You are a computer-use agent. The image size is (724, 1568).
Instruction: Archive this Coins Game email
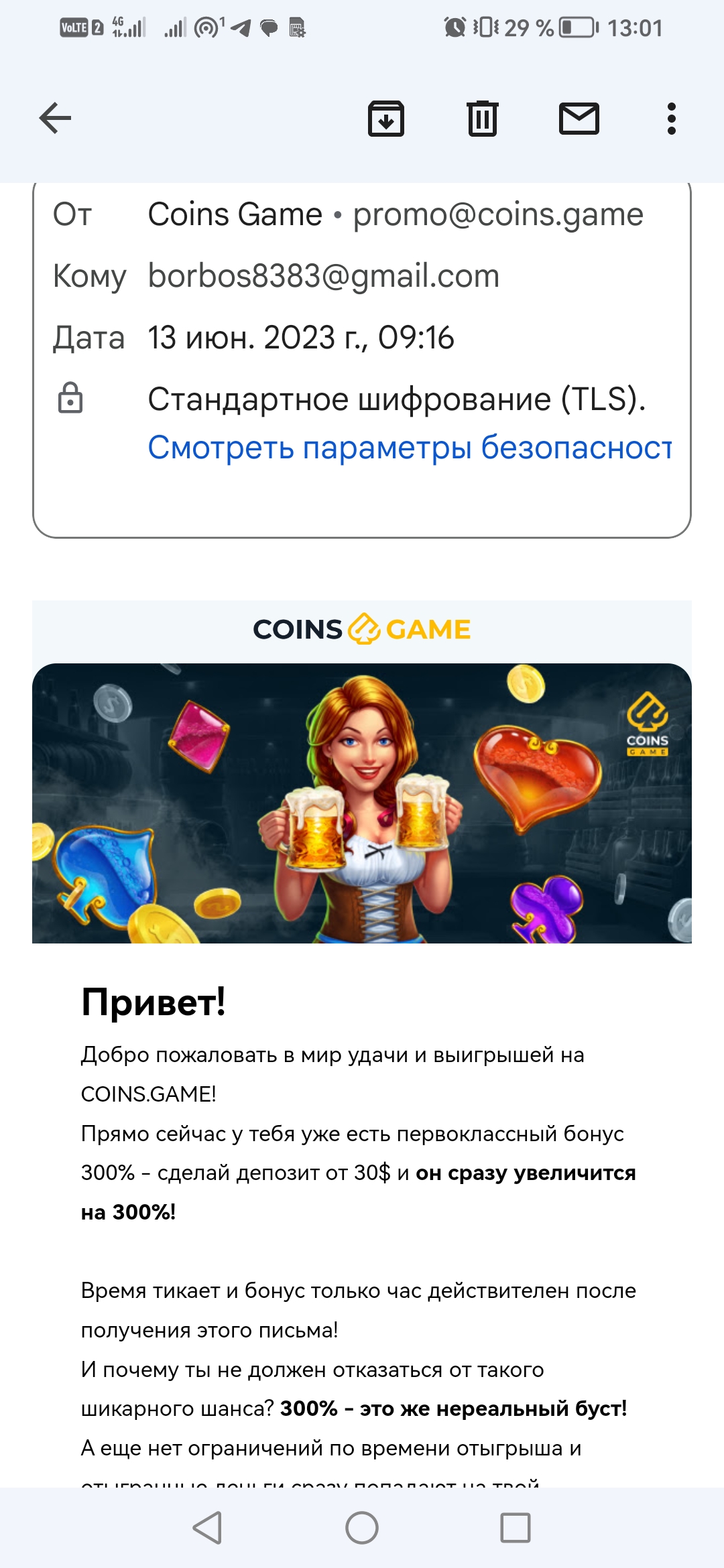(x=386, y=119)
